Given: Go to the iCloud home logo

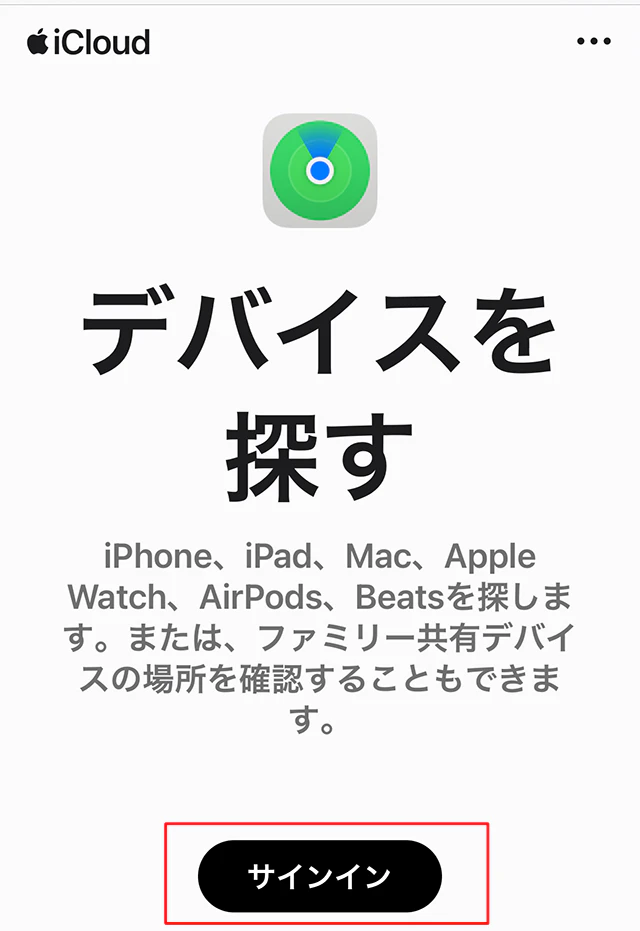Looking at the screenshot, I should (x=89, y=43).
